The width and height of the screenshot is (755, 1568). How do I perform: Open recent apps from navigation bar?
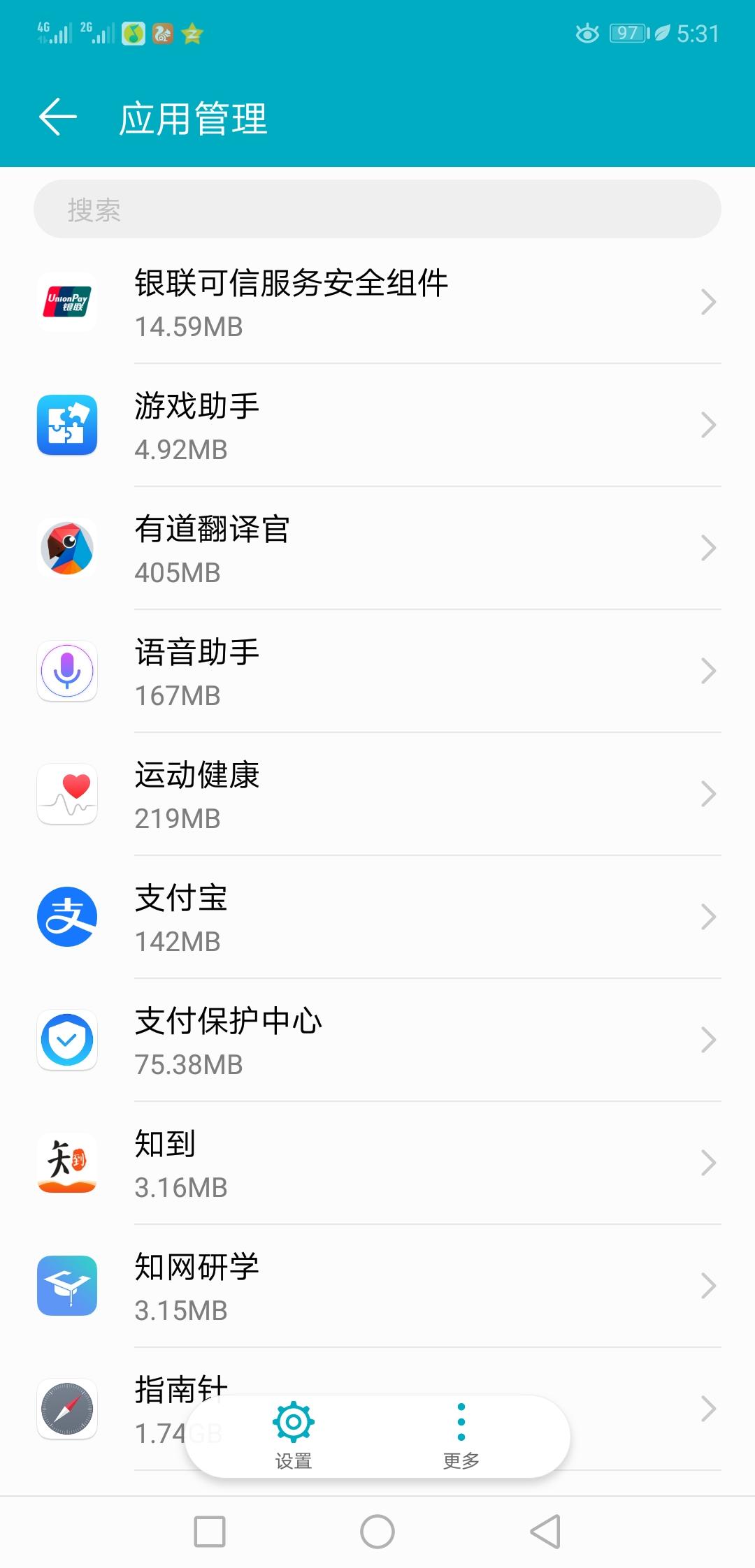pyautogui.click(x=210, y=1532)
